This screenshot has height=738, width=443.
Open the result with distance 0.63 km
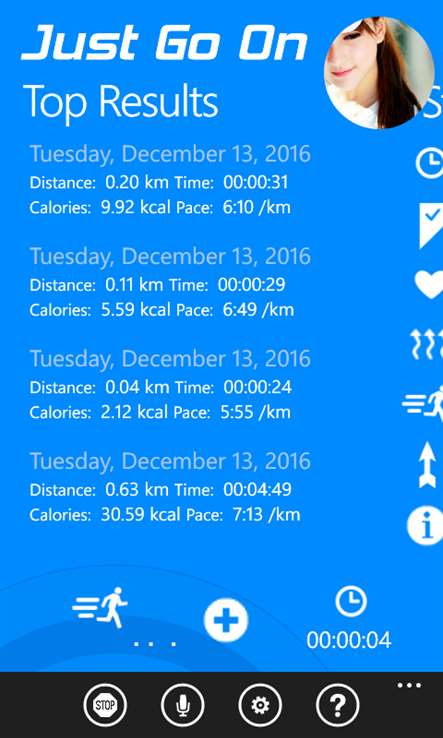click(x=170, y=488)
